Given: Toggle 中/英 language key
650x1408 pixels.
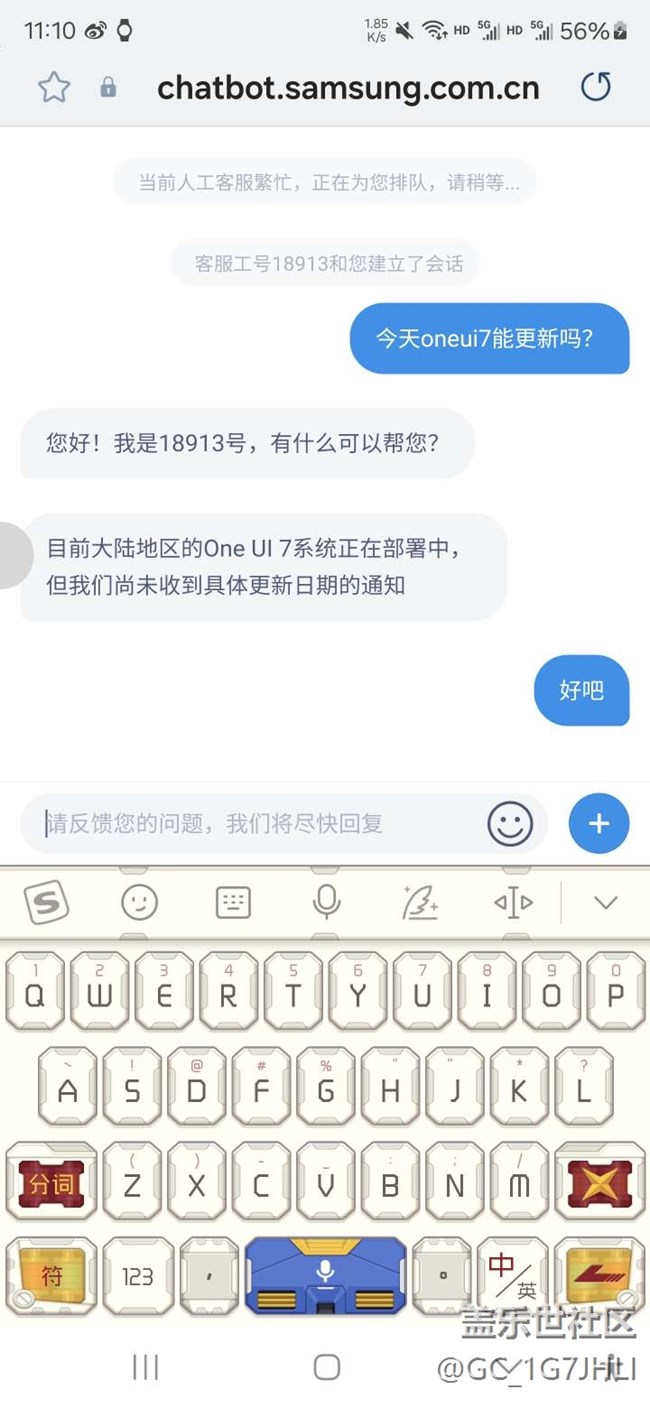Looking at the screenshot, I should click(512, 1275).
